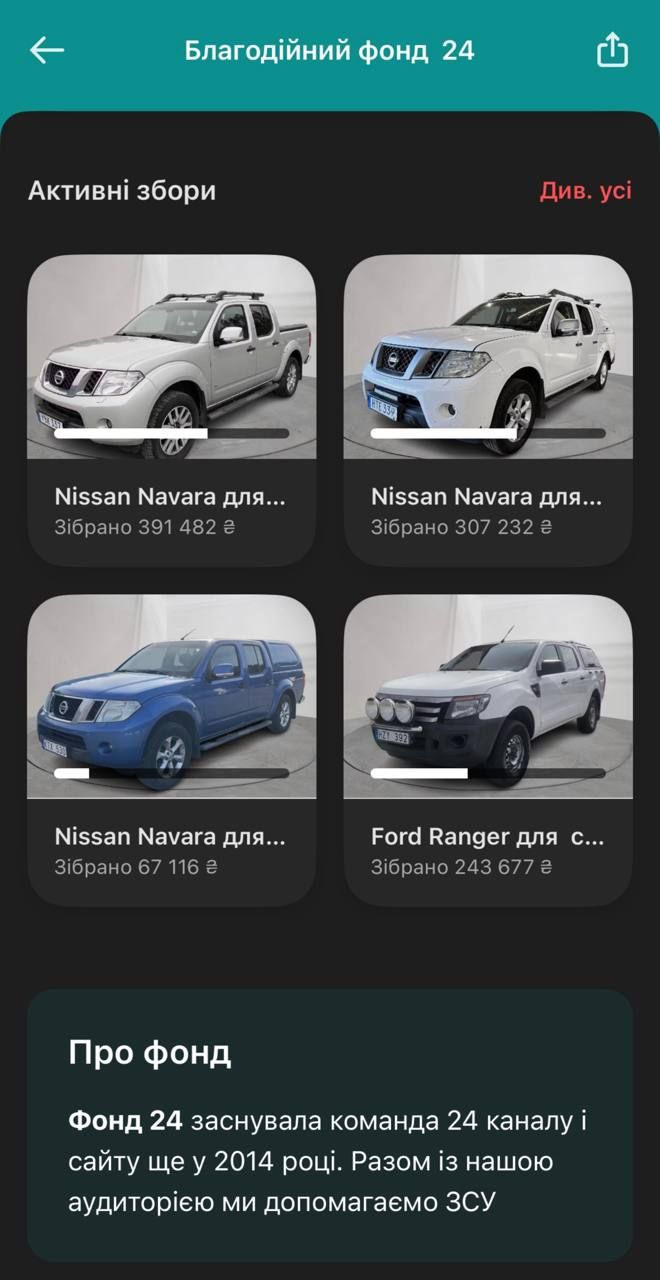The height and width of the screenshot is (1280, 660).
Task: Open the Ford Ranger fundraiser card
Action: click(x=488, y=750)
